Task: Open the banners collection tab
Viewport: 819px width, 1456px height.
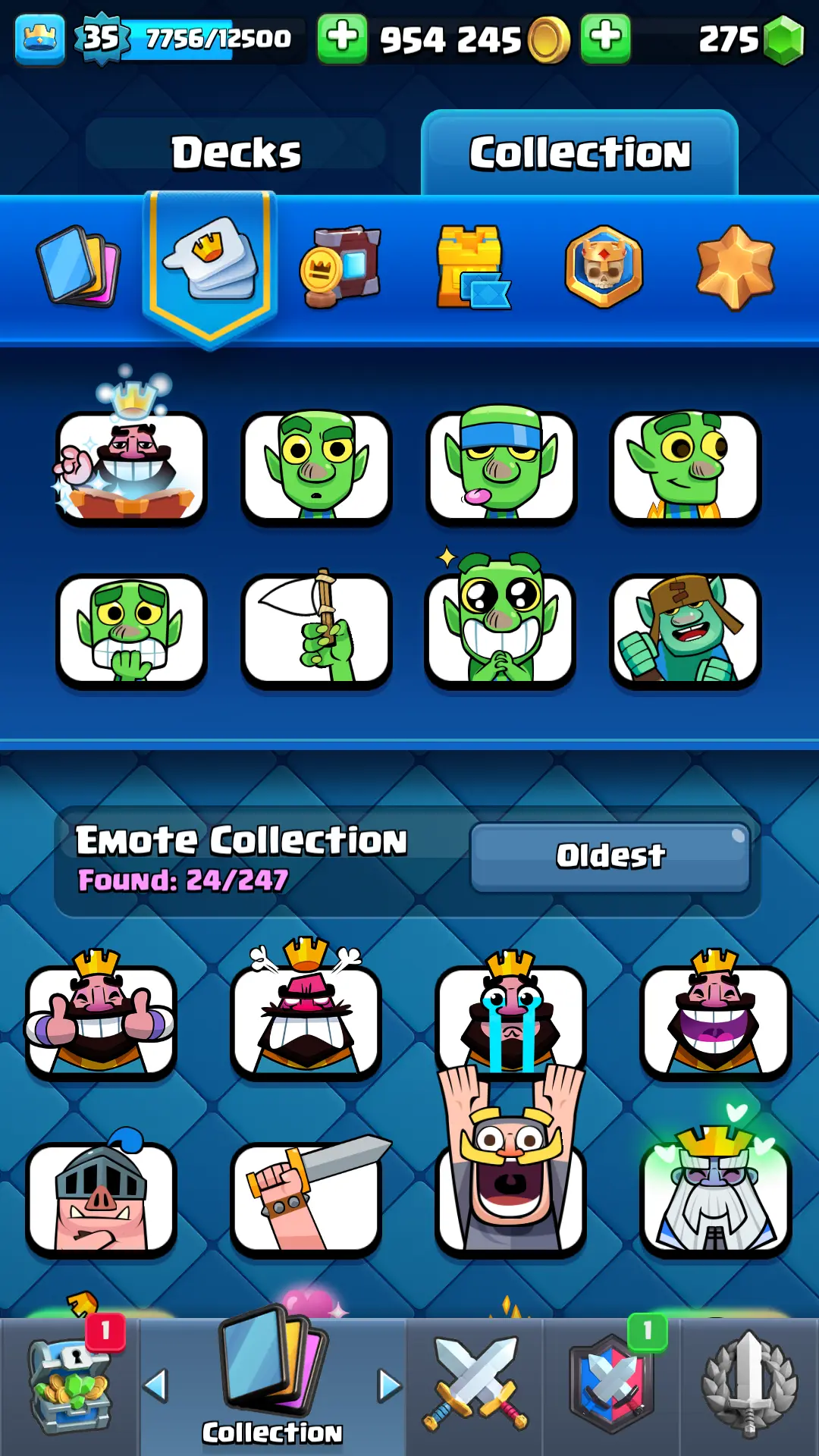Action: coord(341,265)
